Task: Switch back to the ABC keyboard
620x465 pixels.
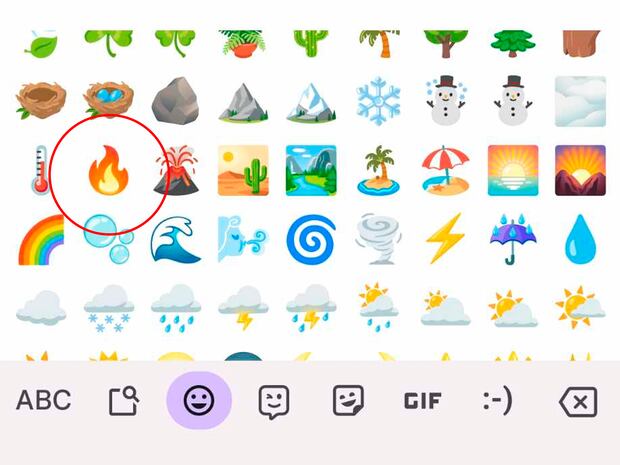Action: pos(44,401)
